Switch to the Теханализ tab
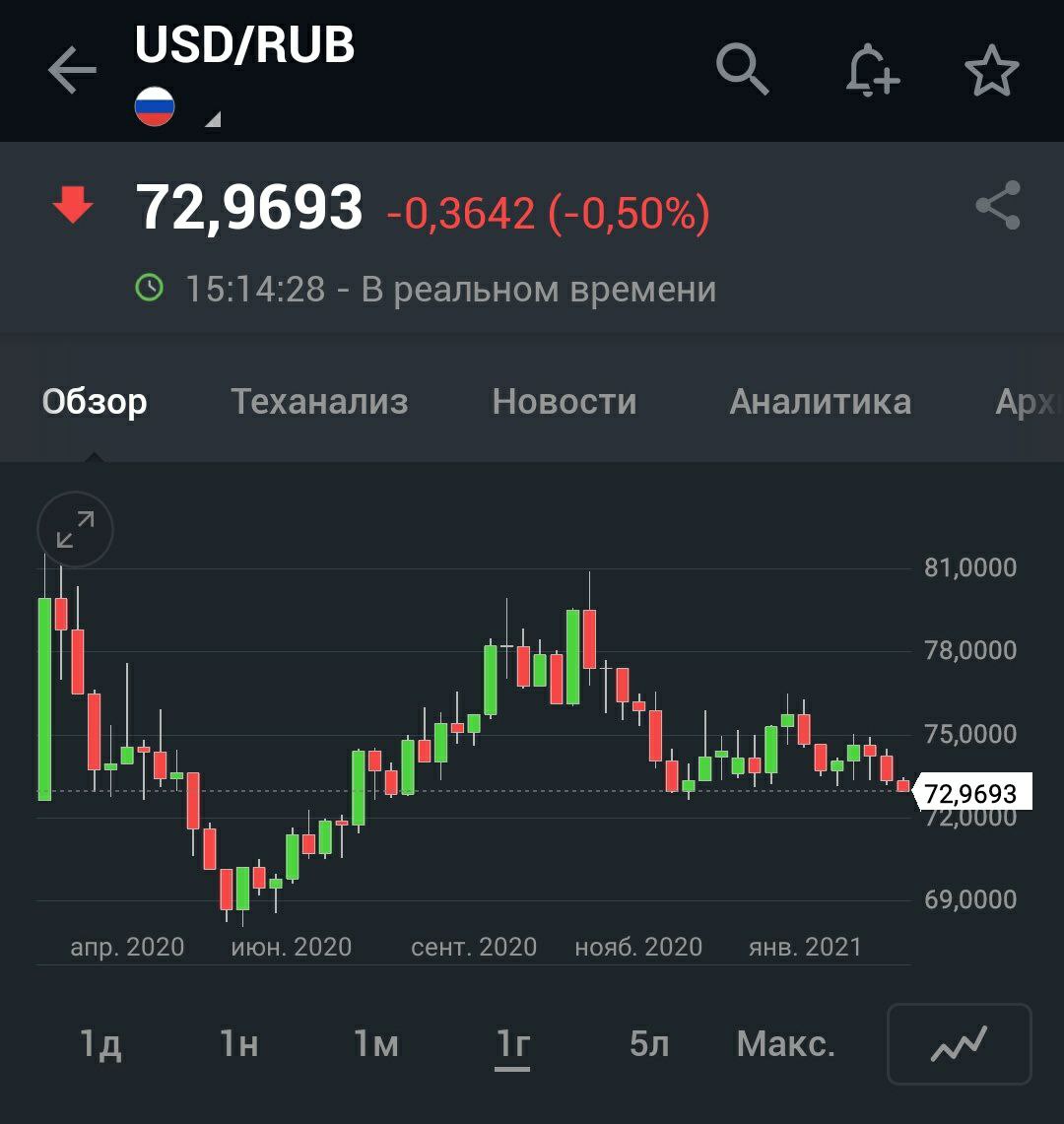1064x1124 pixels. point(319,401)
